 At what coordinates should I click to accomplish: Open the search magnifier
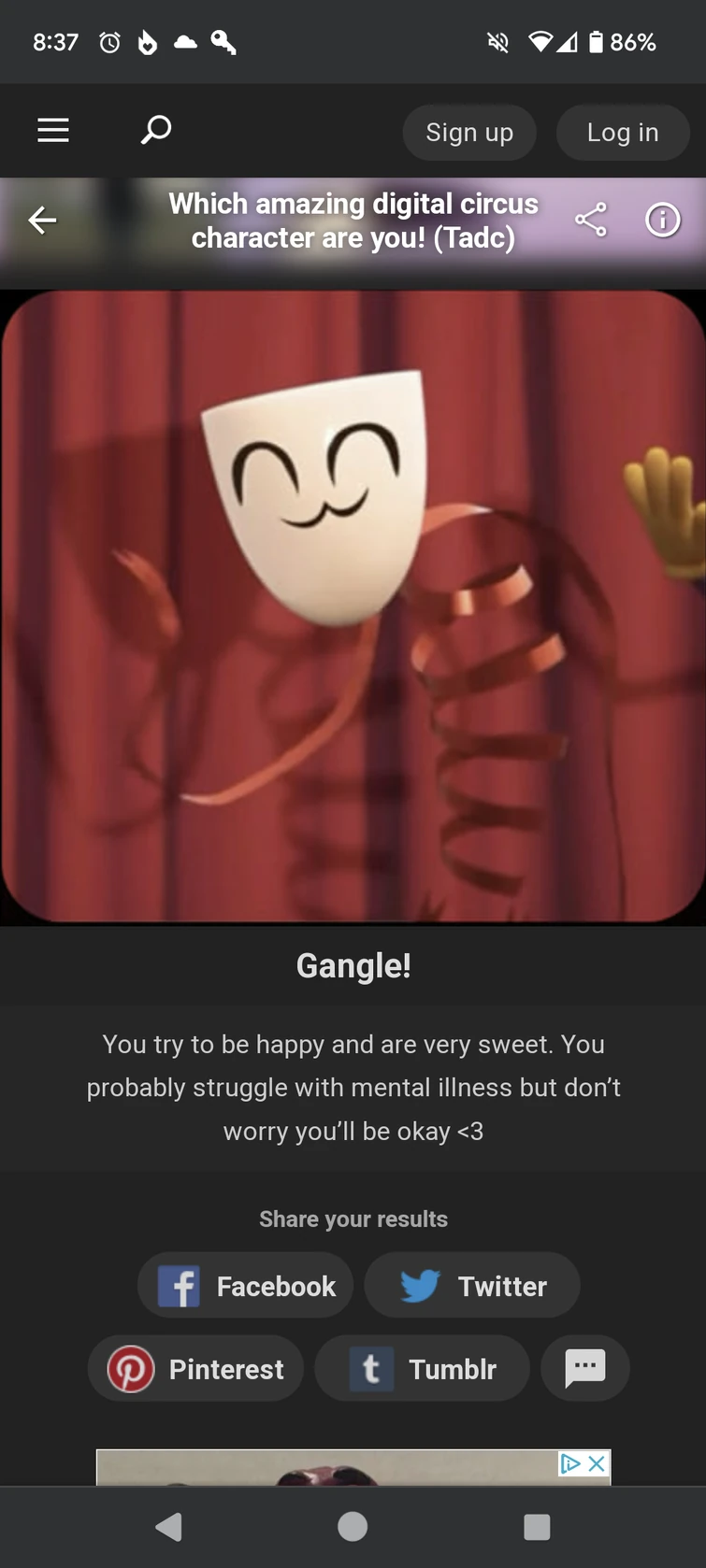click(156, 130)
